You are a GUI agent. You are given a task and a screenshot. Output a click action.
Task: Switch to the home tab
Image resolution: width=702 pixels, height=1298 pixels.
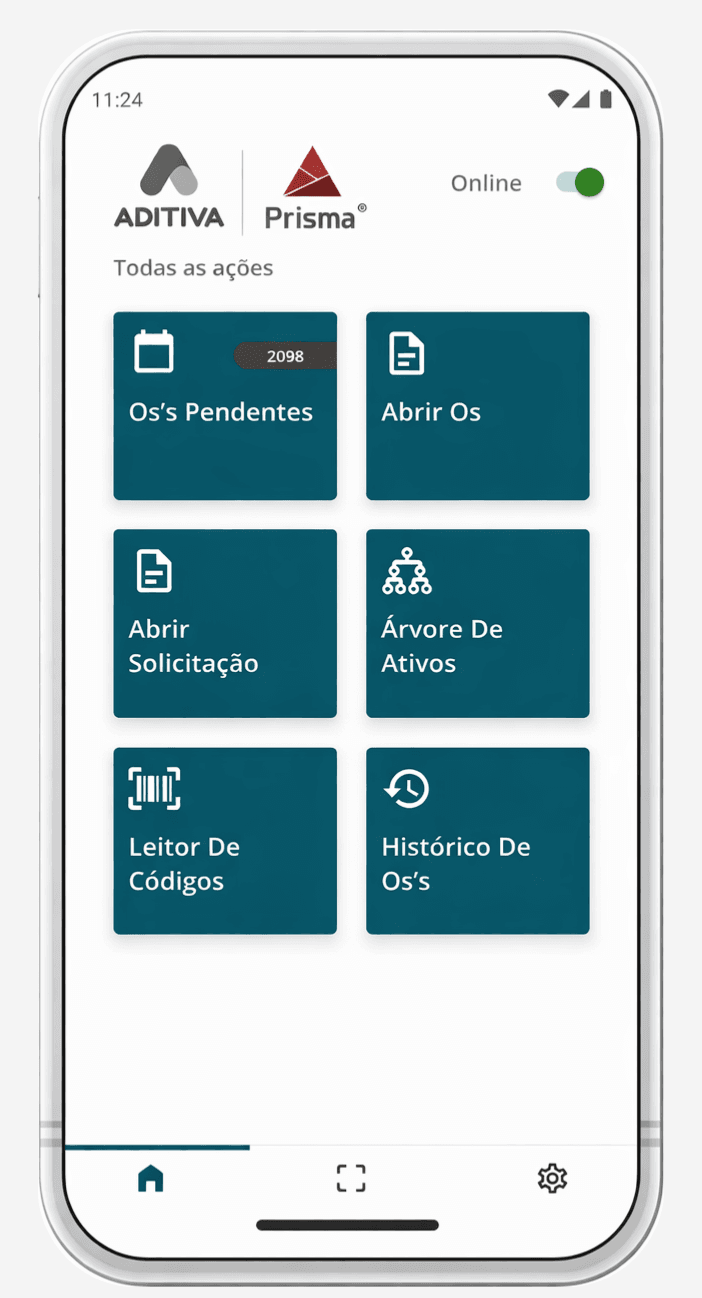point(151,1179)
